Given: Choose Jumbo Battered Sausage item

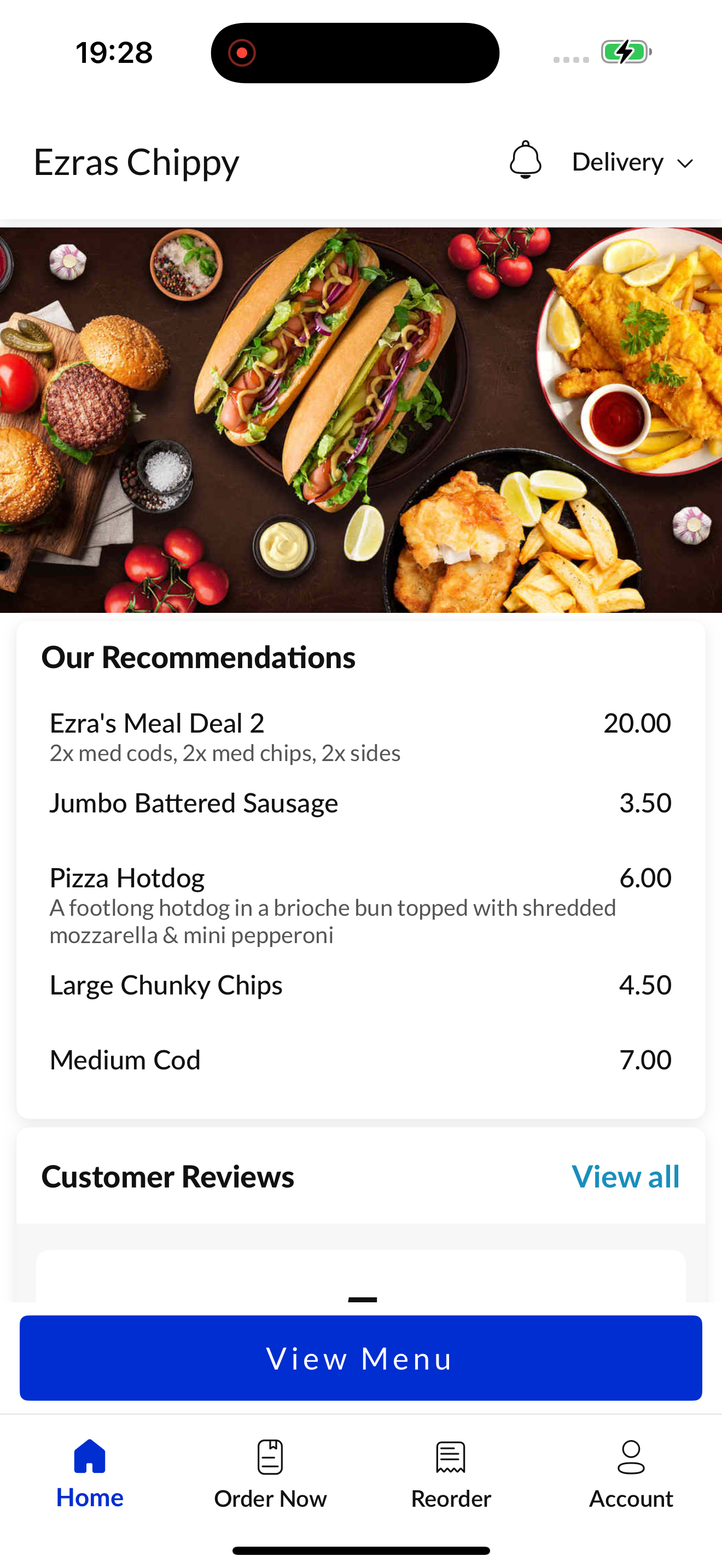Looking at the screenshot, I should (x=360, y=803).
